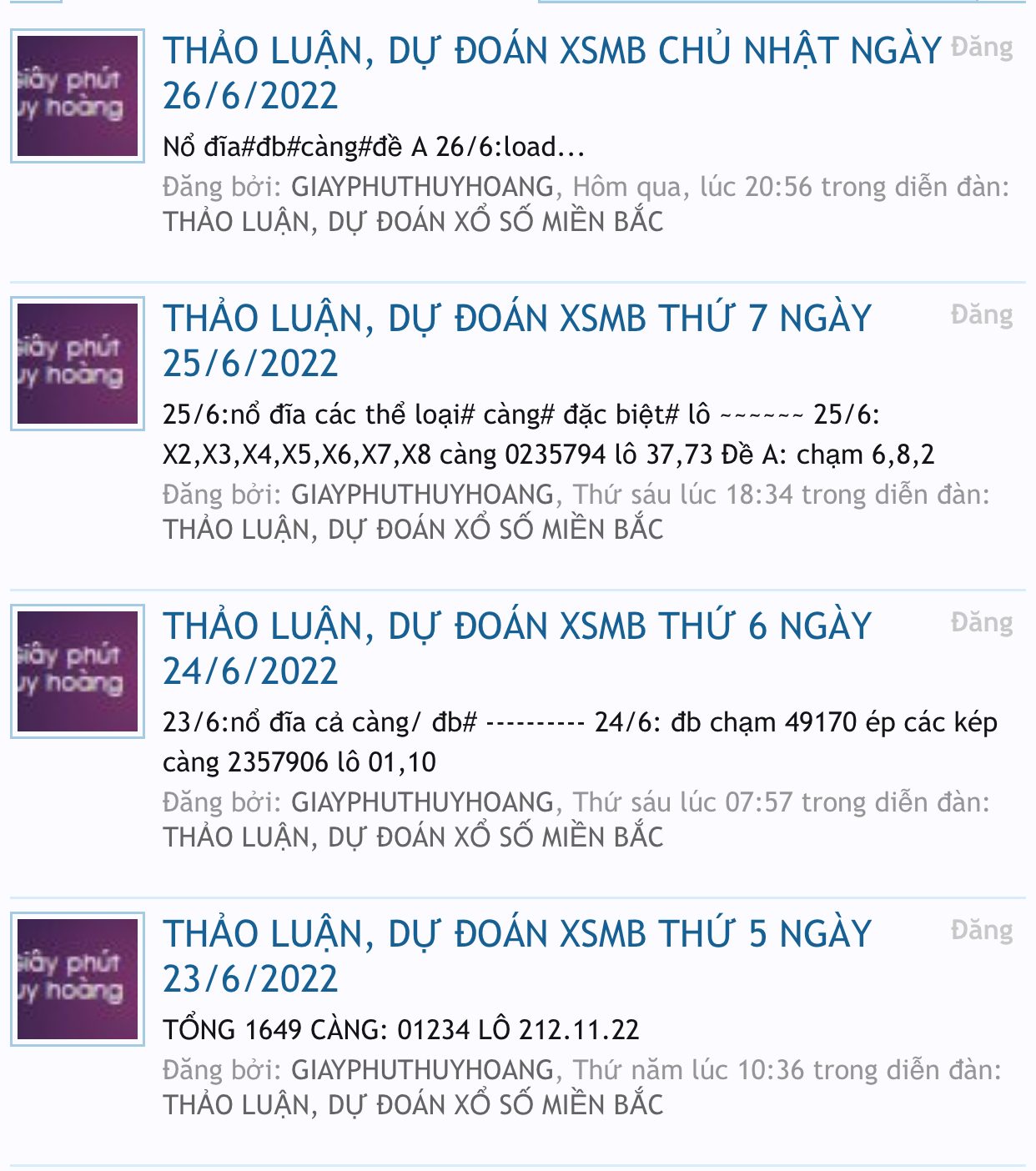Screen dimensions: 1036x1171
Task: Open GIAYPHUTHUYHOANG profile from 25/6 post
Action: [x=422, y=495]
